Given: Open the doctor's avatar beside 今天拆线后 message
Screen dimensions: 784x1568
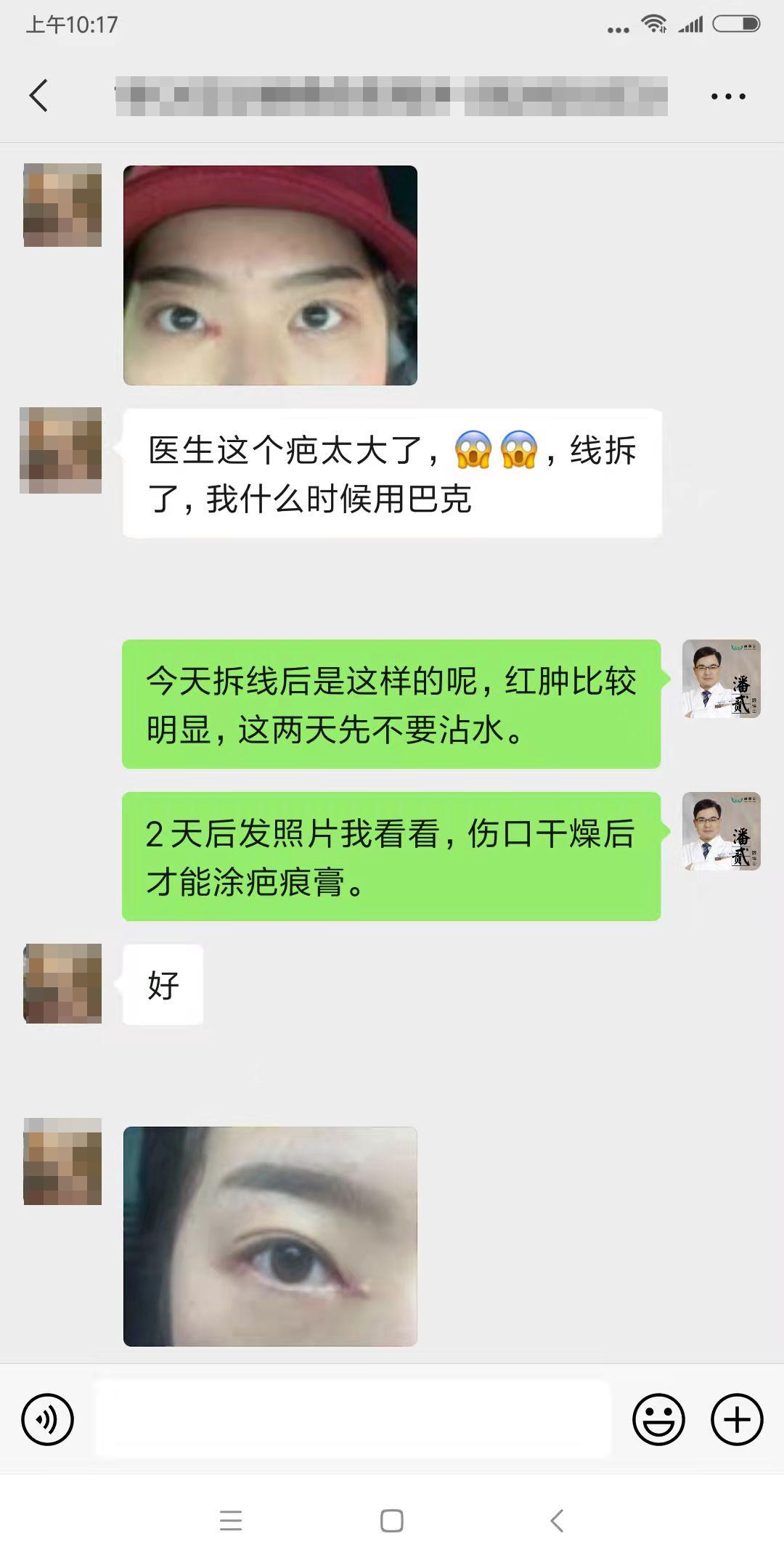Looking at the screenshot, I should click(x=721, y=679).
